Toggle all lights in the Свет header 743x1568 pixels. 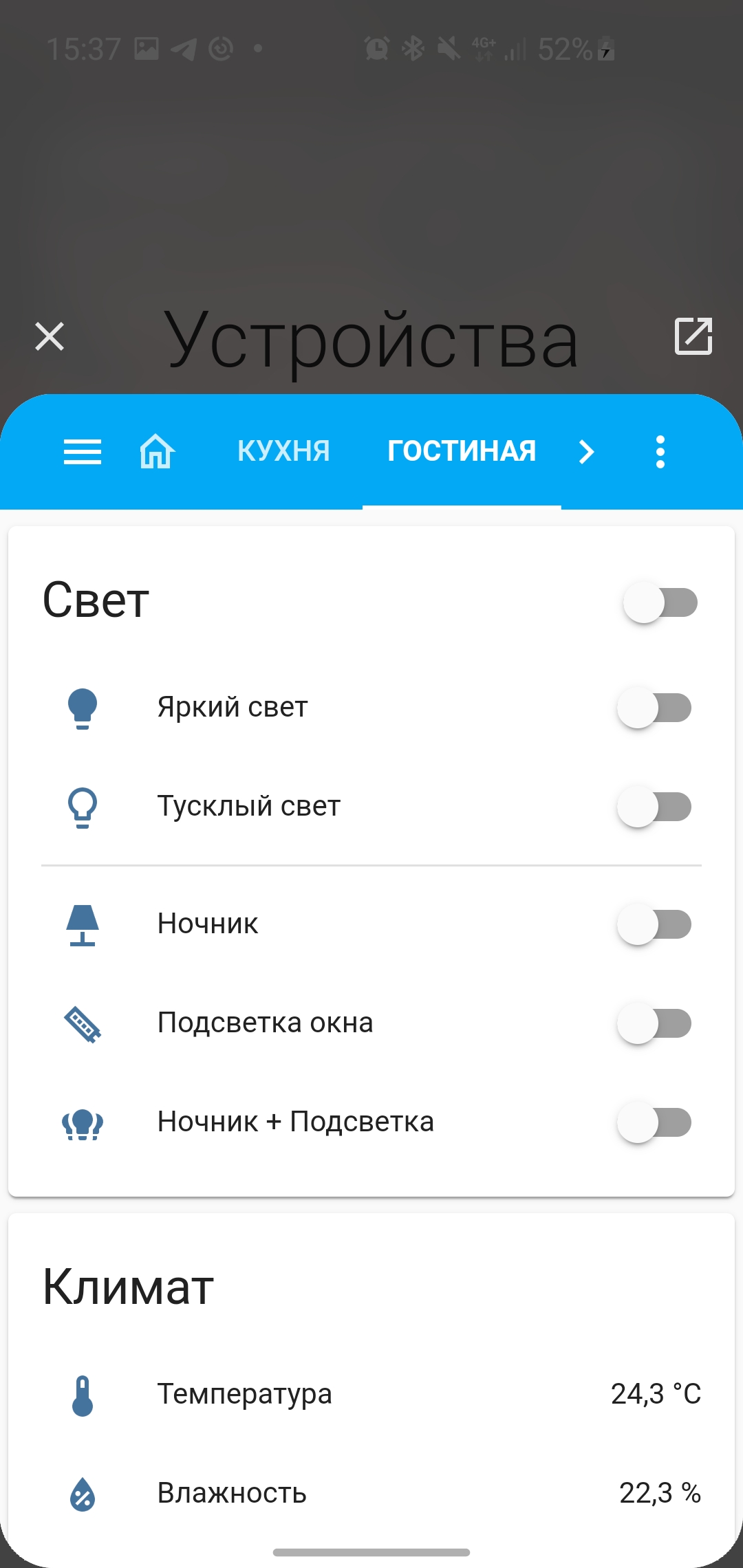660,602
